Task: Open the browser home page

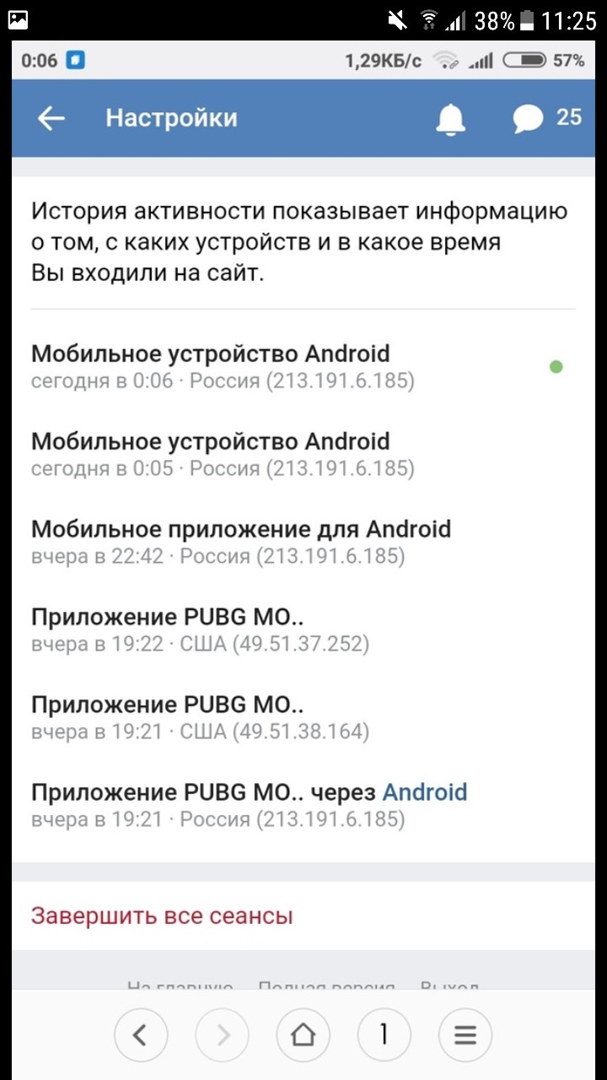Action: 303,1034
